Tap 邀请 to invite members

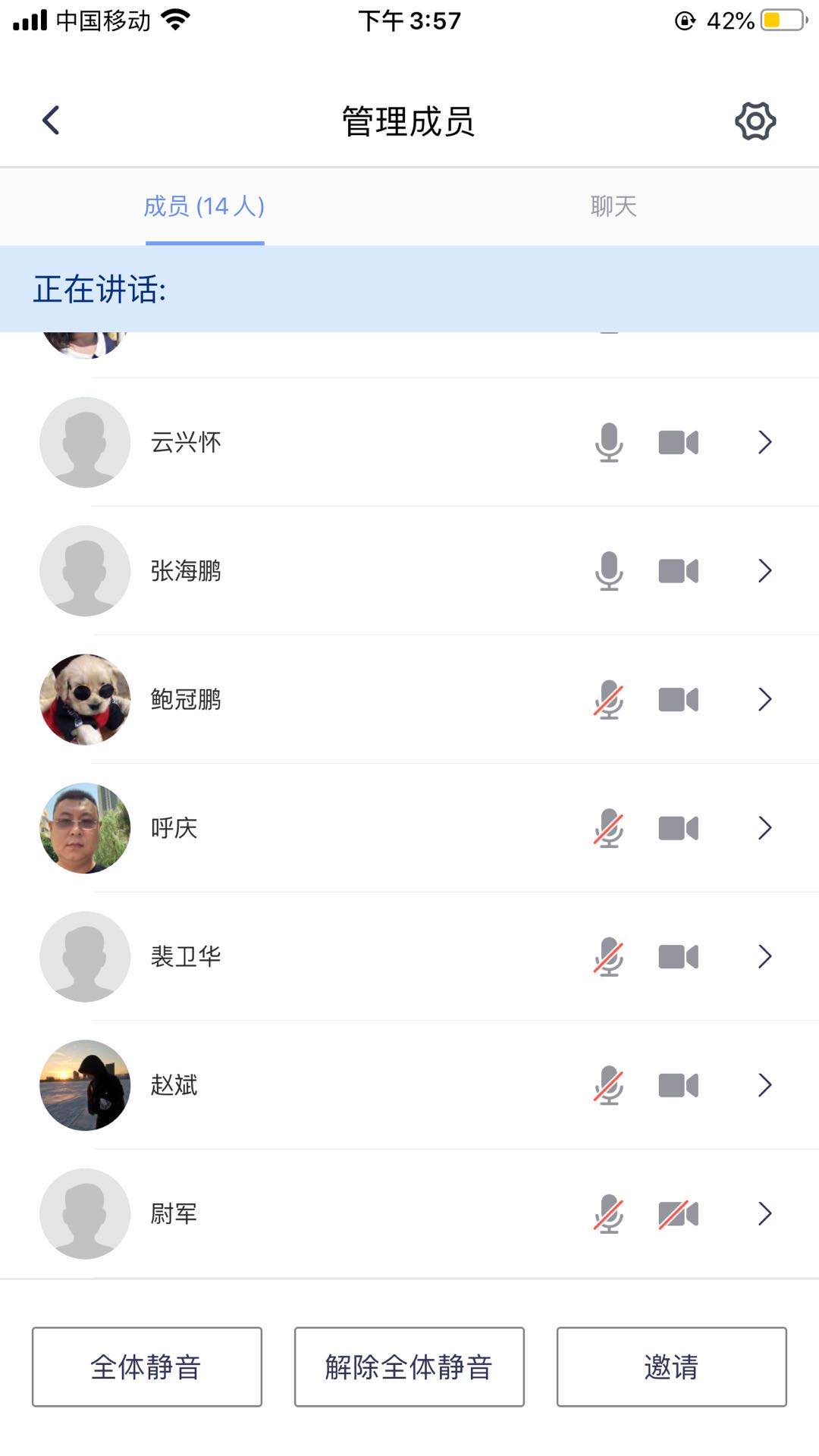pyautogui.click(x=671, y=1367)
